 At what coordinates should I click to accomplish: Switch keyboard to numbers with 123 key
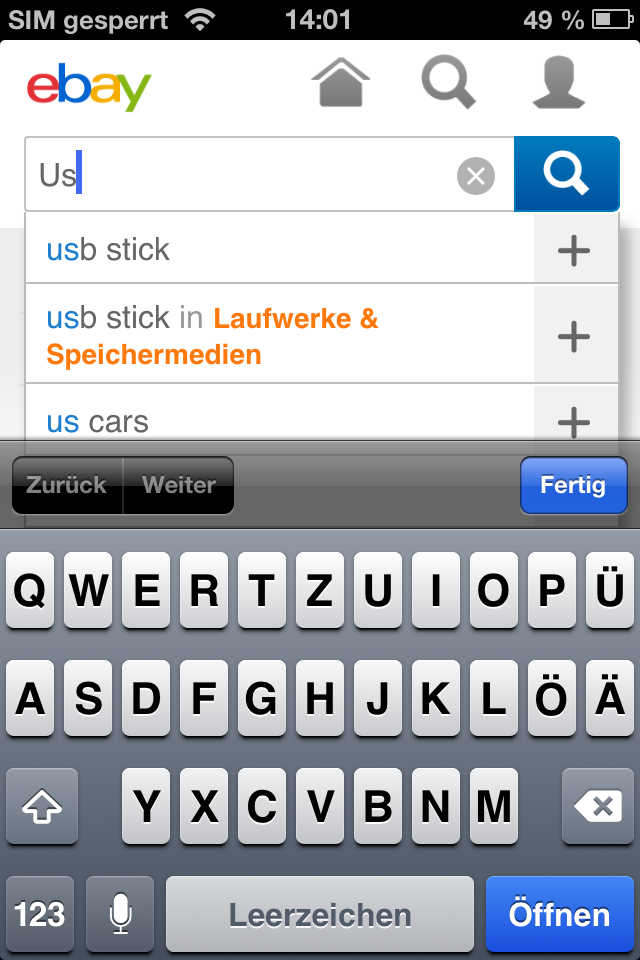pyautogui.click(x=40, y=914)
